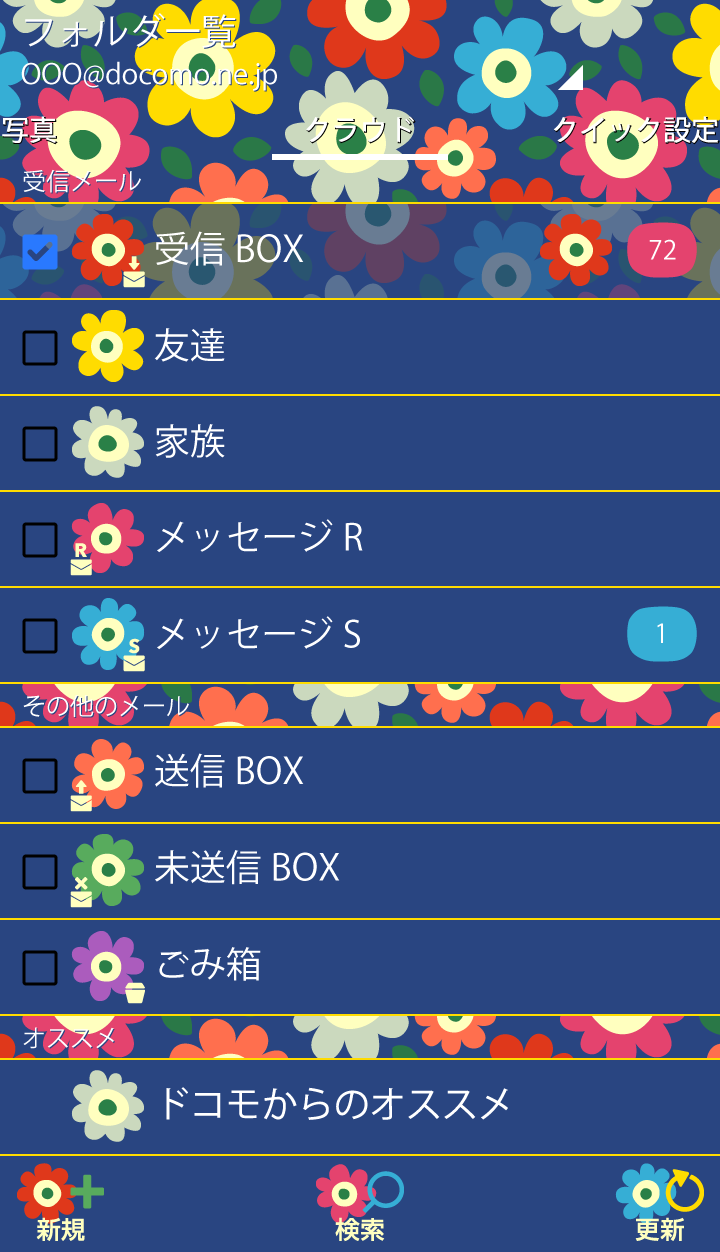Tick the 友達 folder checkbox

coord(40,347)
